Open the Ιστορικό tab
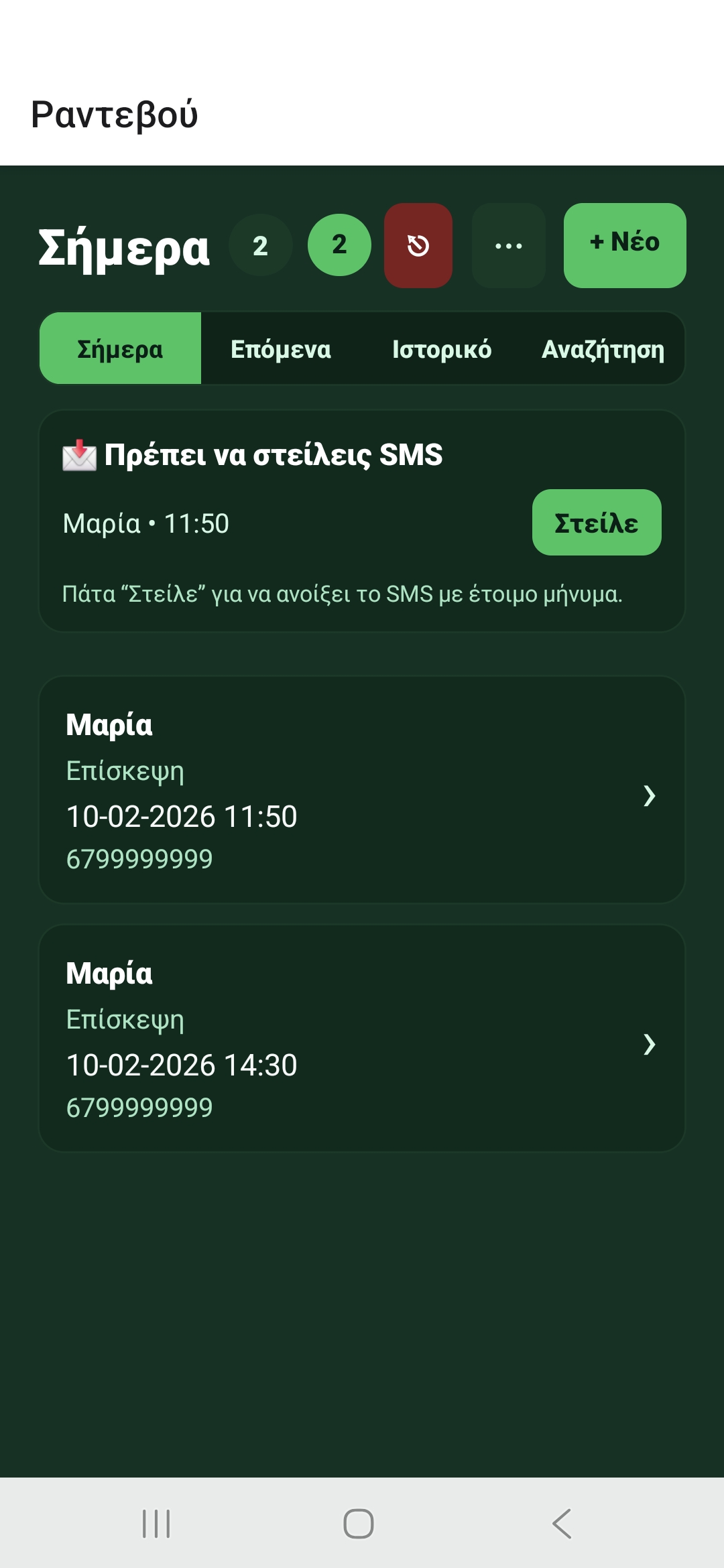 442,349
